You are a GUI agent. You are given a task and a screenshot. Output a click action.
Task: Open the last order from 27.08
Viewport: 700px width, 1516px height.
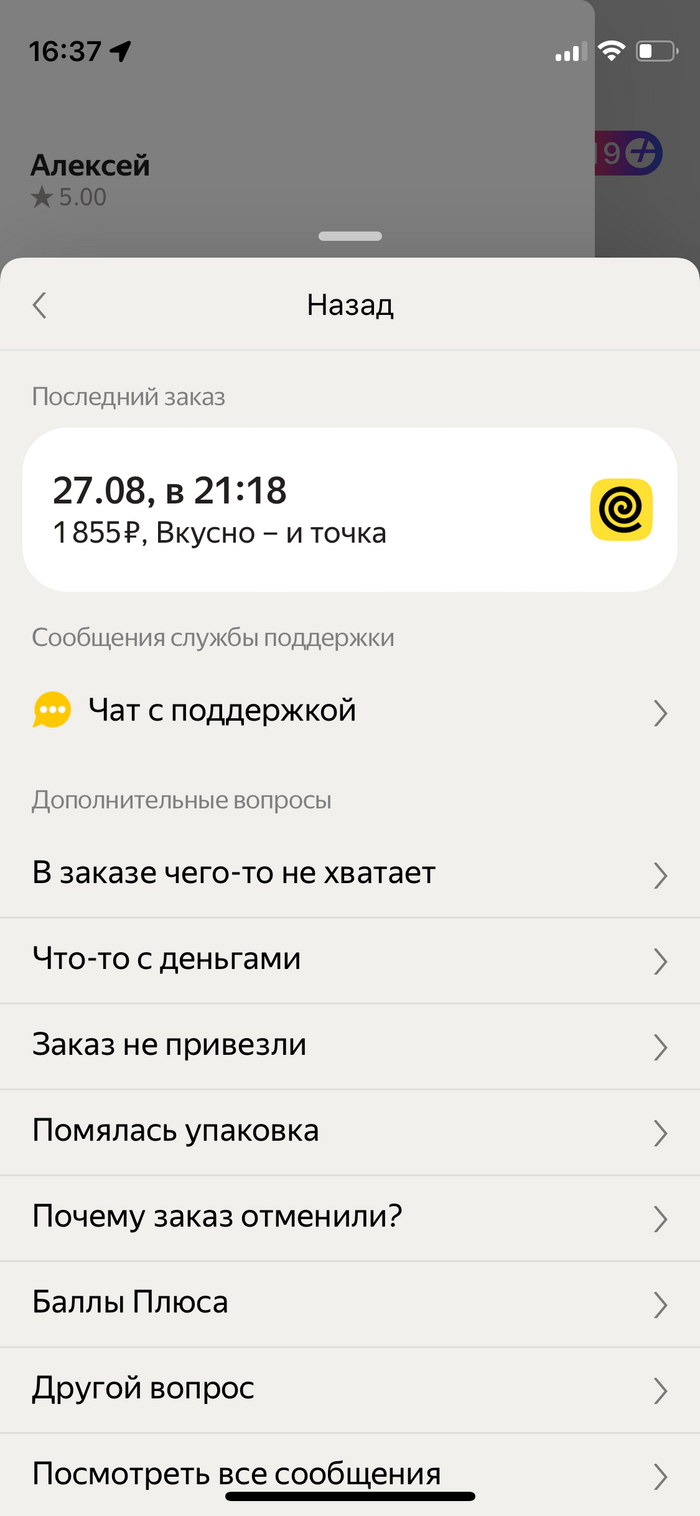click(x=350, y=510)
